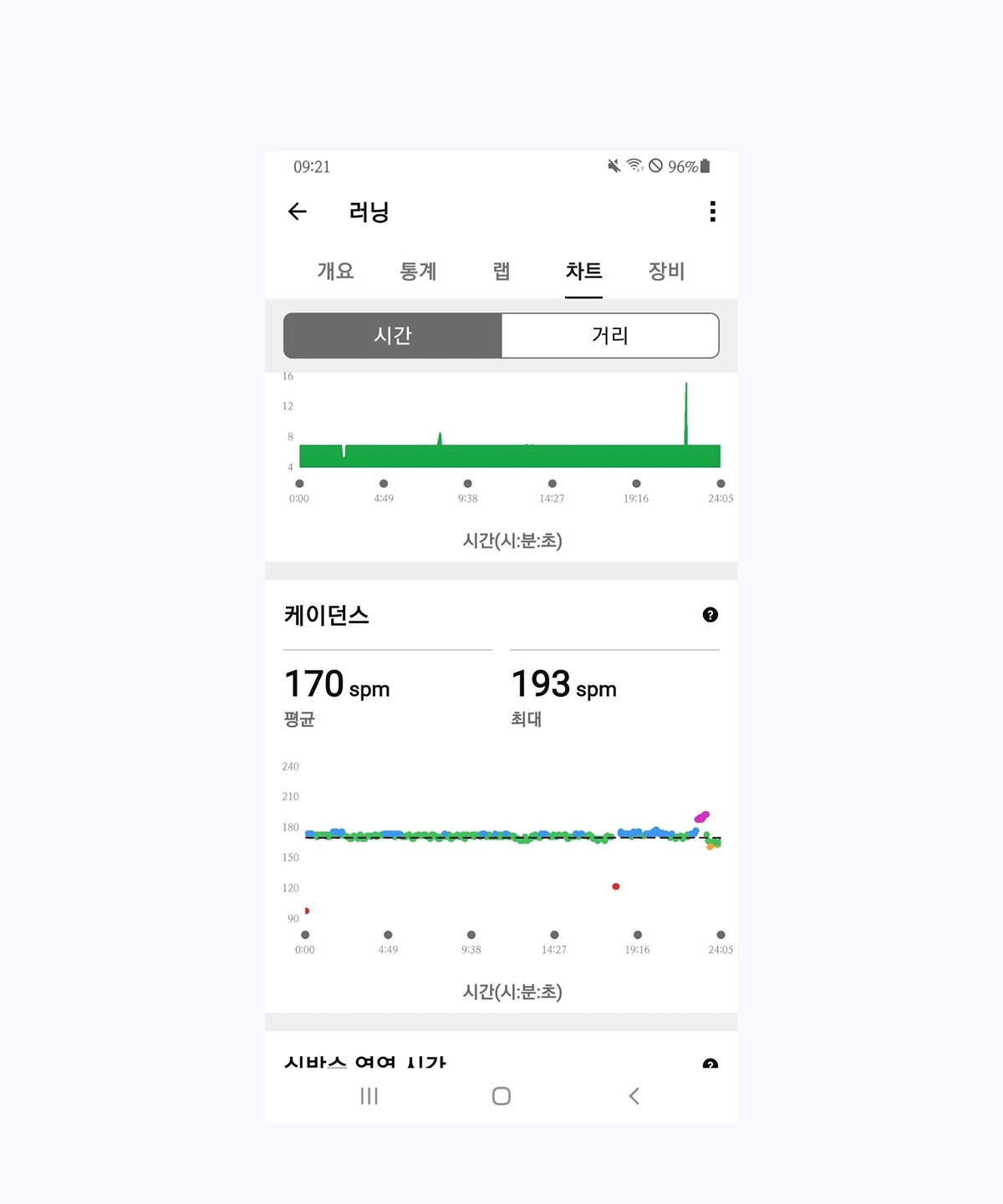This screenshot has width=1003, height=1204.
Task: Open the 장비 tab
Action: (x=664, y=272)
